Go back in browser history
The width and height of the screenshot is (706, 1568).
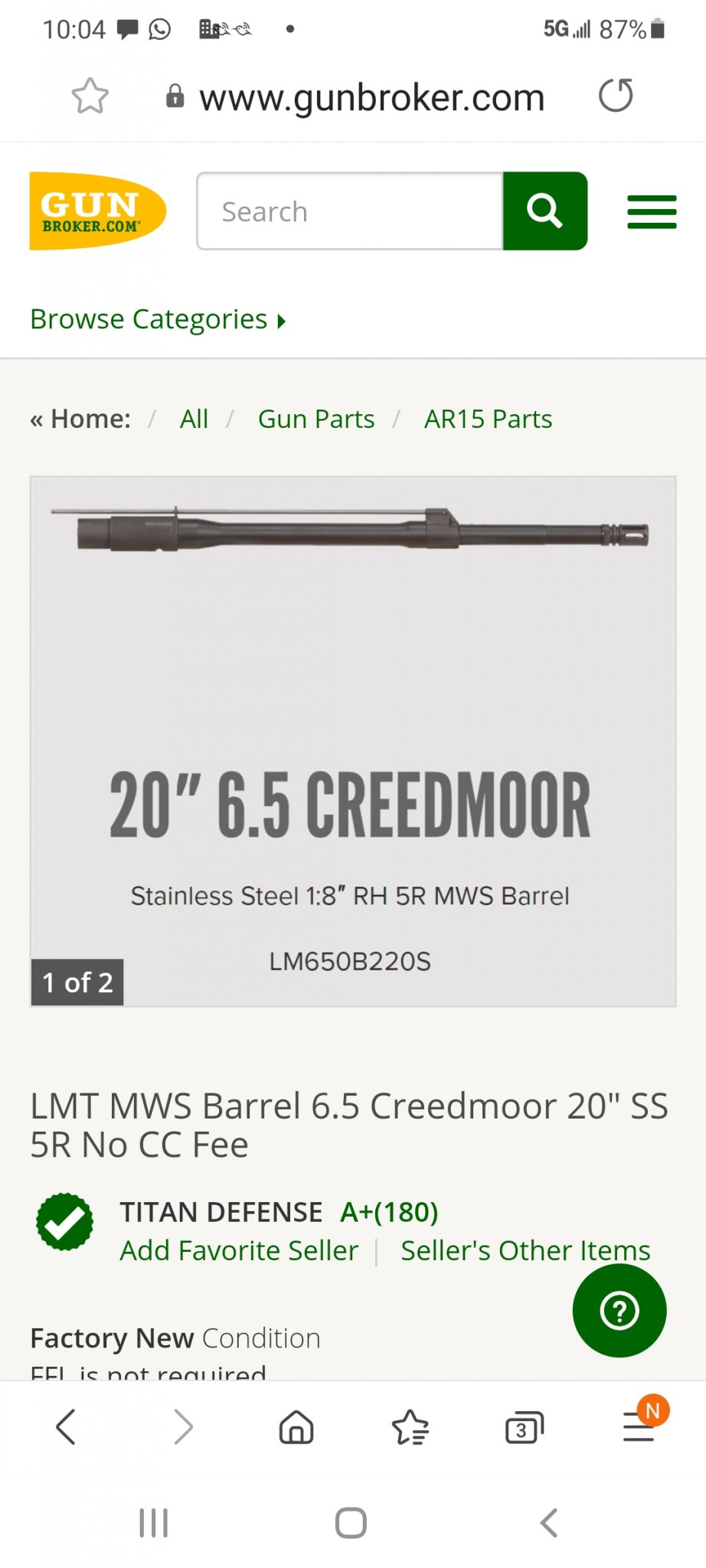tap(67, 1428)
